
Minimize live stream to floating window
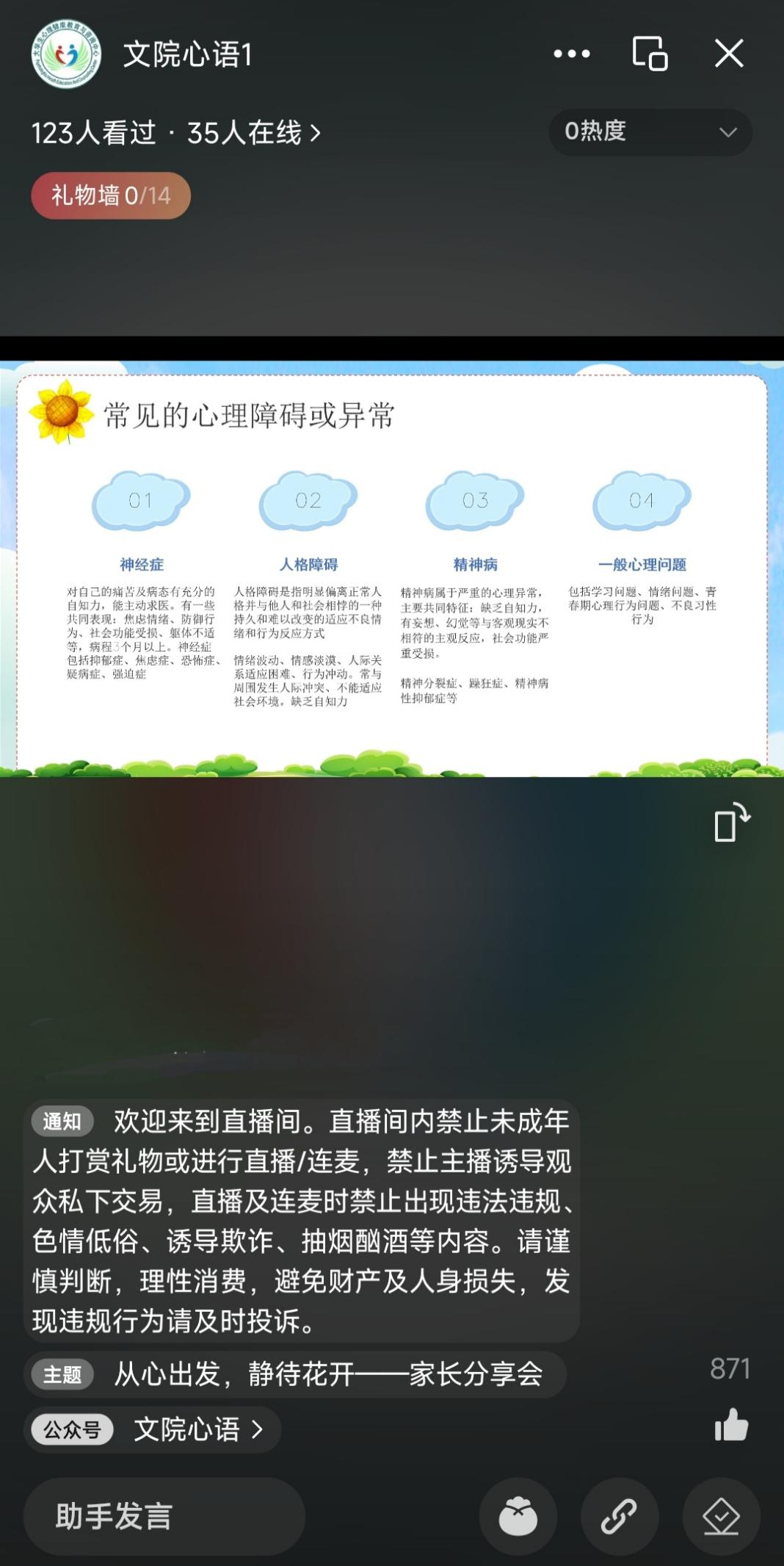(650, 54)
